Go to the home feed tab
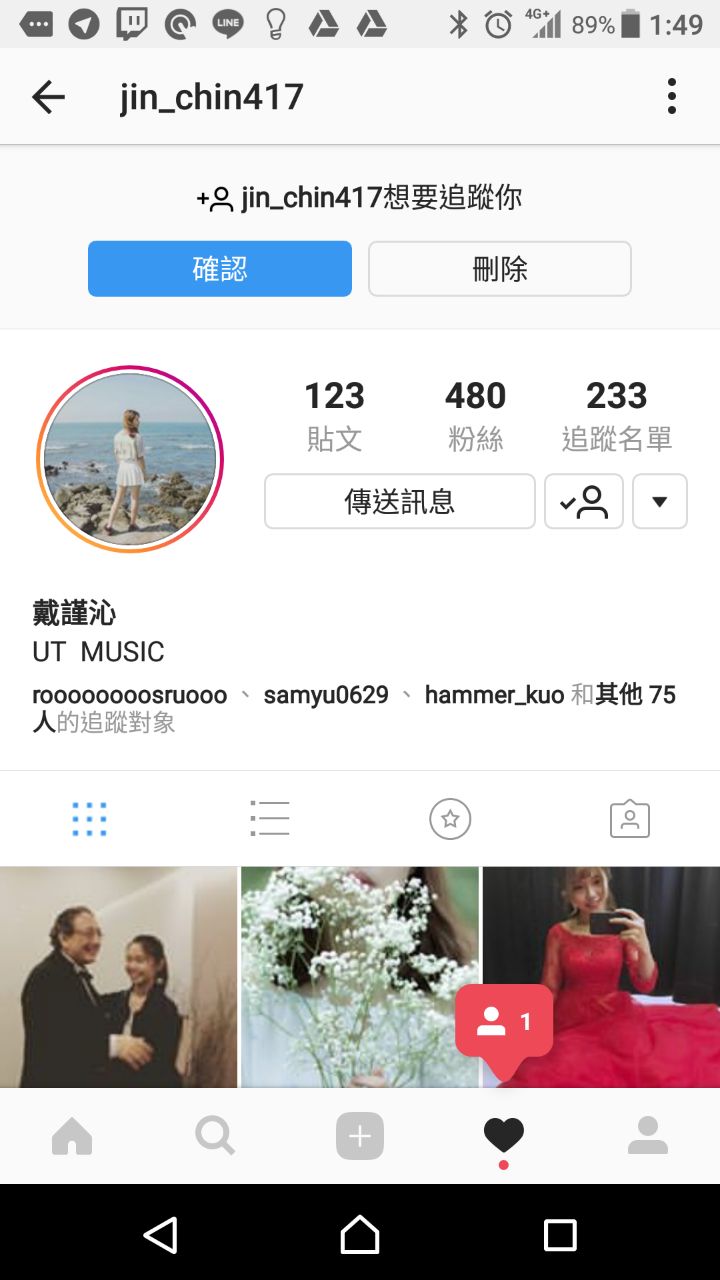The height and width of the screenshot is (1280, 720). pyautogui.click(x=72, y=1136)
